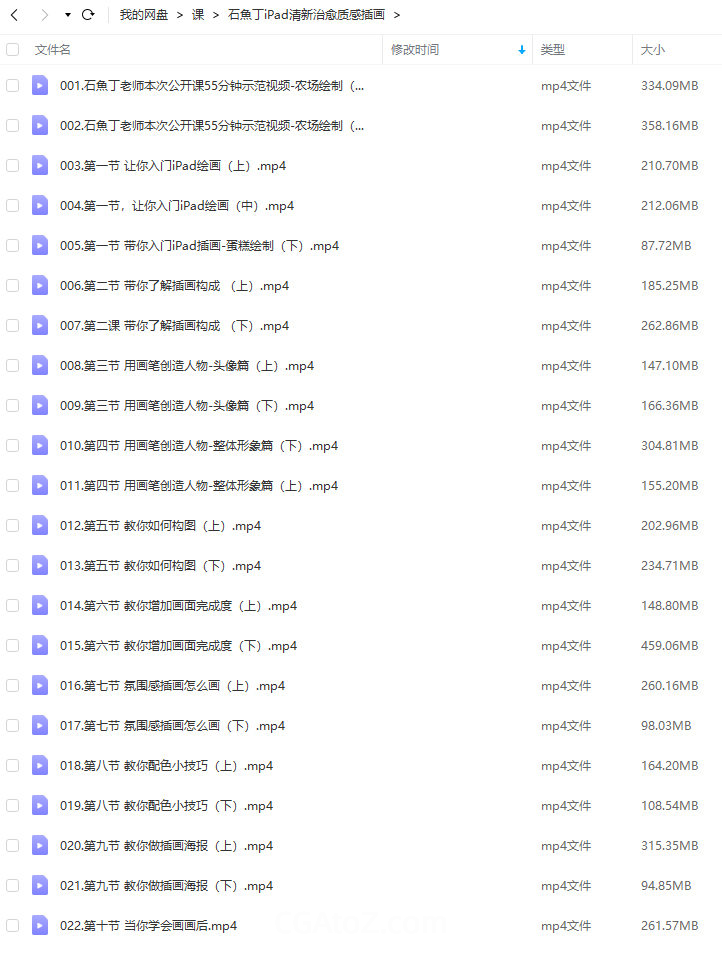The width and height of the screenshot is (722, 953).
Task: Sort the list by 大小
Action: coord(652,49)
